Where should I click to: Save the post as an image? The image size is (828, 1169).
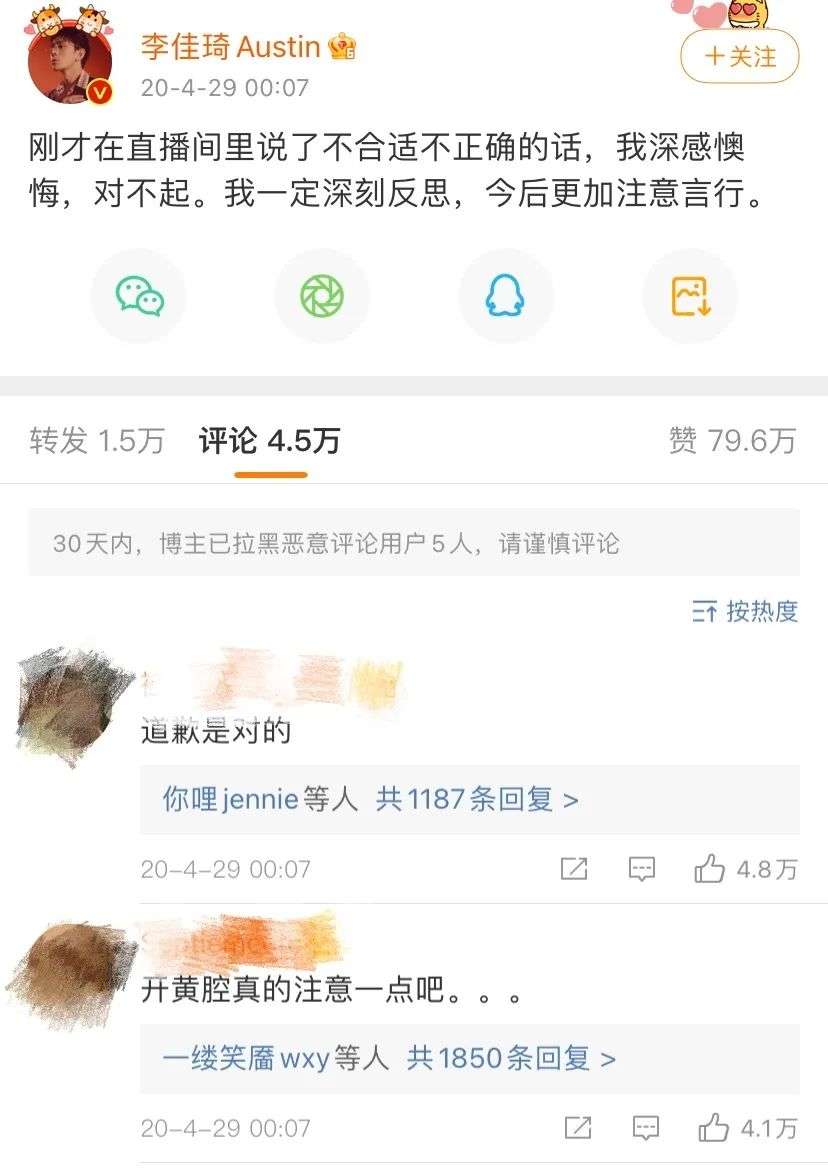(x=690, y=296)
